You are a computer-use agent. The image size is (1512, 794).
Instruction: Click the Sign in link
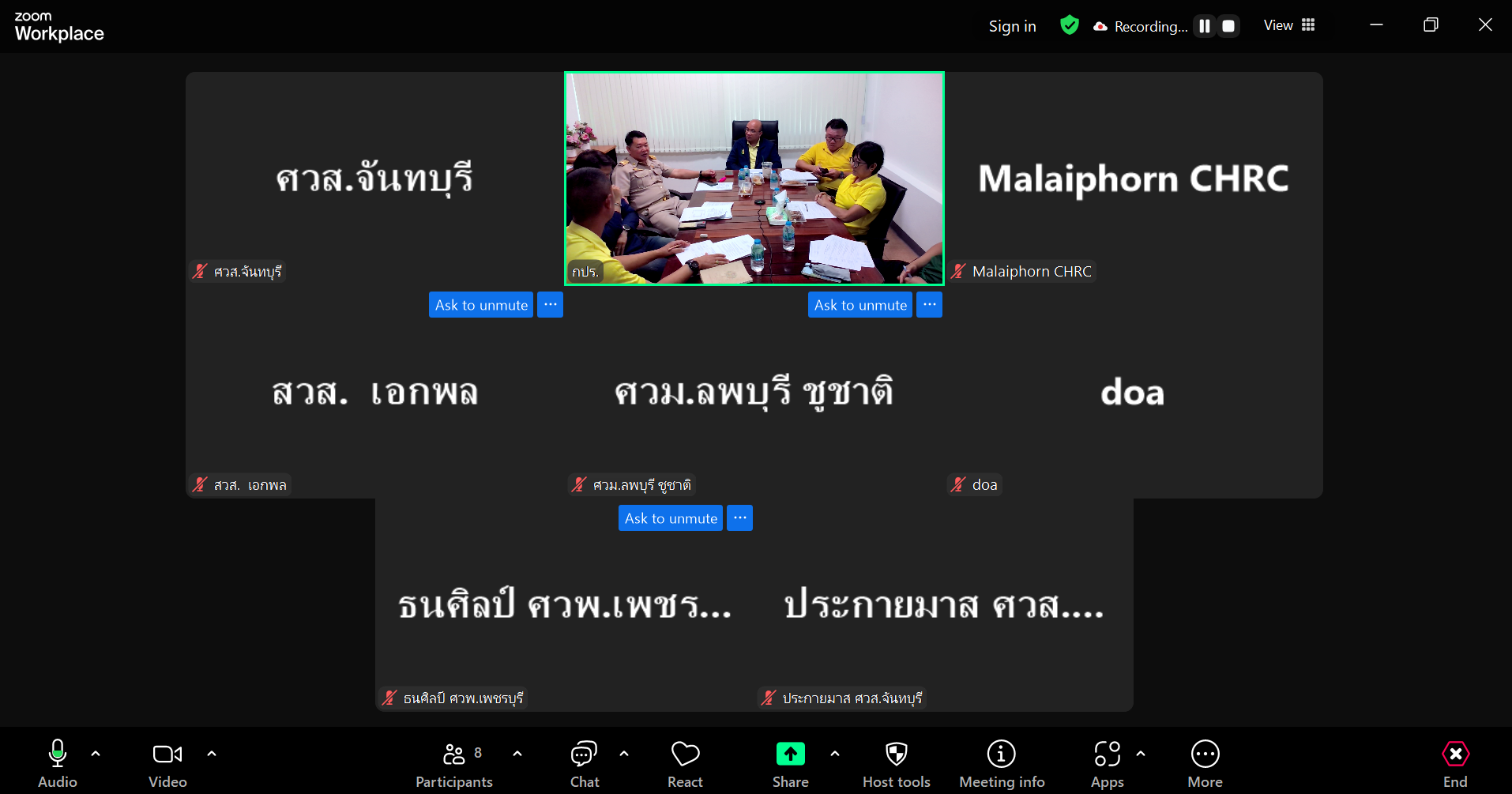tap(1012, 26)
